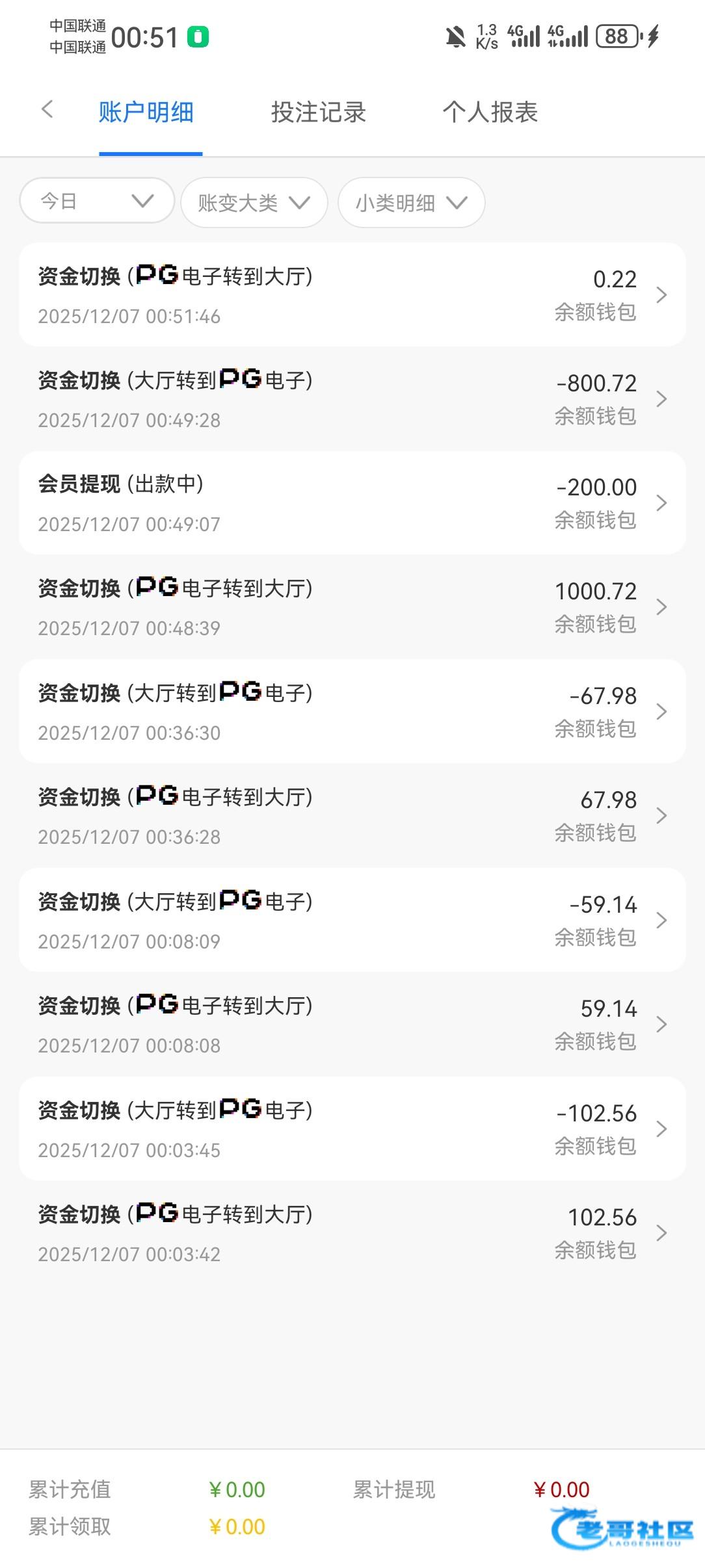Open the 59.14 transfer record at 00:08:08

(x=352, y=1024)
